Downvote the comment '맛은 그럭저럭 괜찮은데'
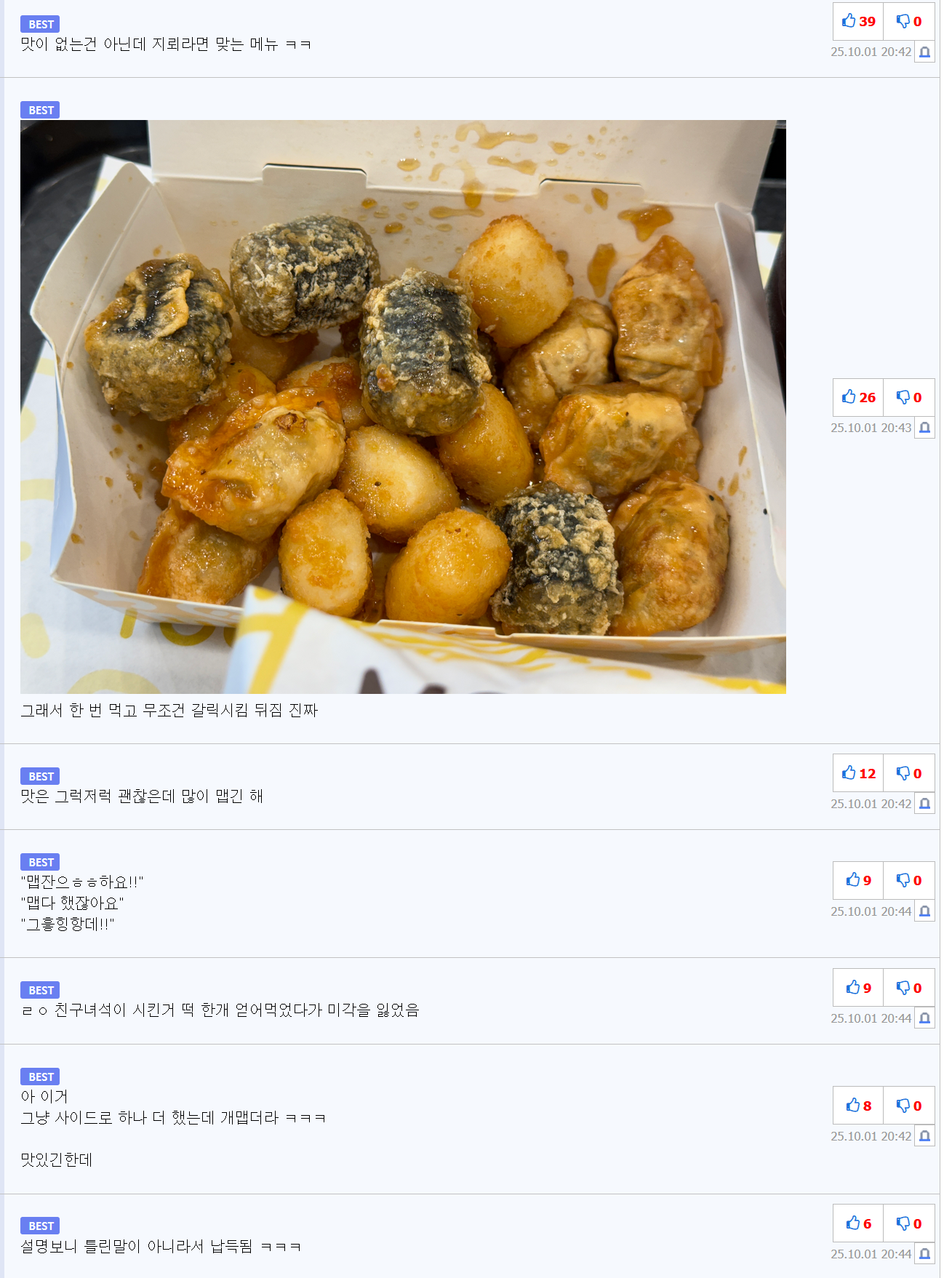The image size is (952, 1278). pos(908,773)
